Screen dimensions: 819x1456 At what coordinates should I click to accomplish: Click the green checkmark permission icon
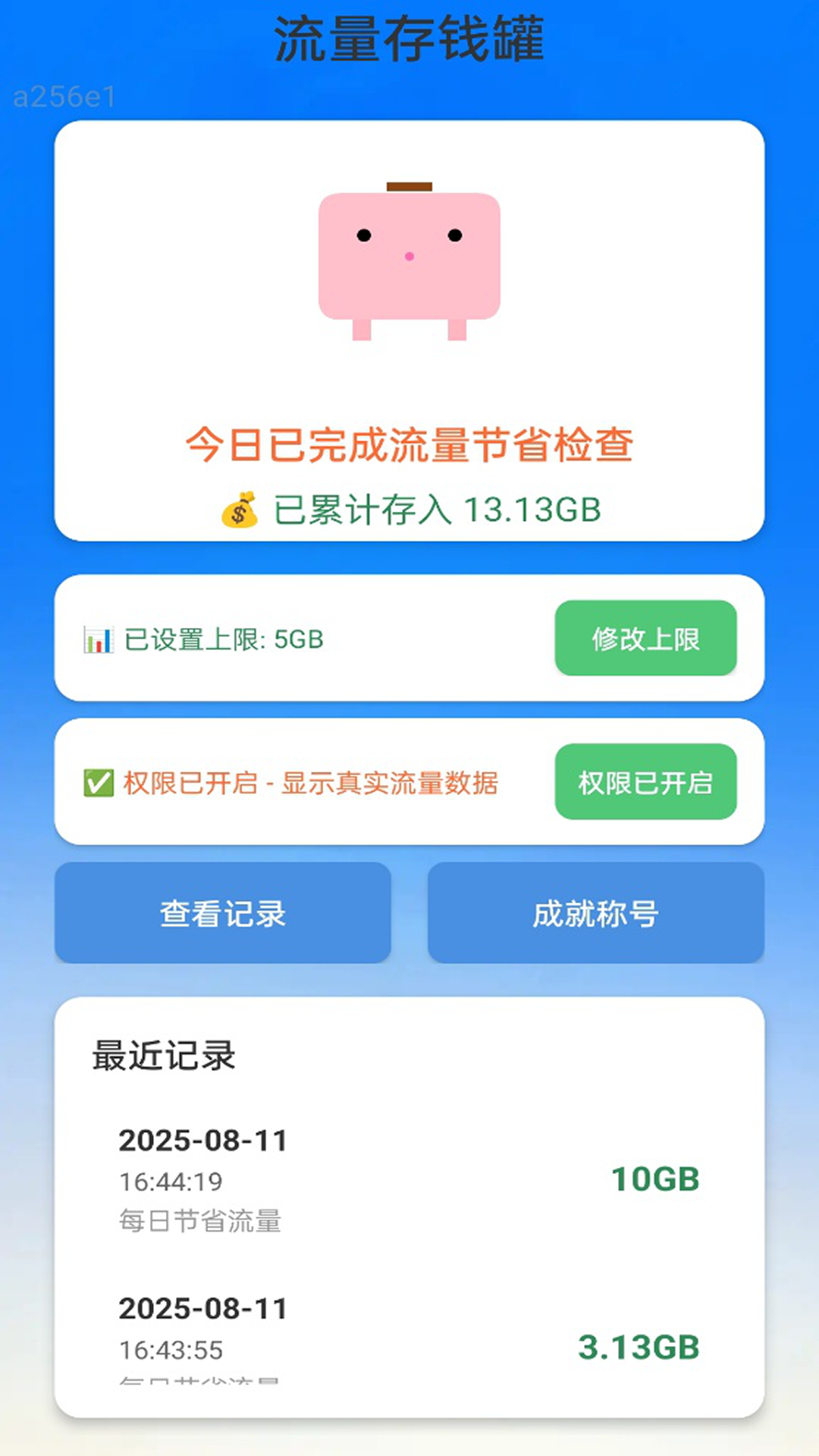95,784
